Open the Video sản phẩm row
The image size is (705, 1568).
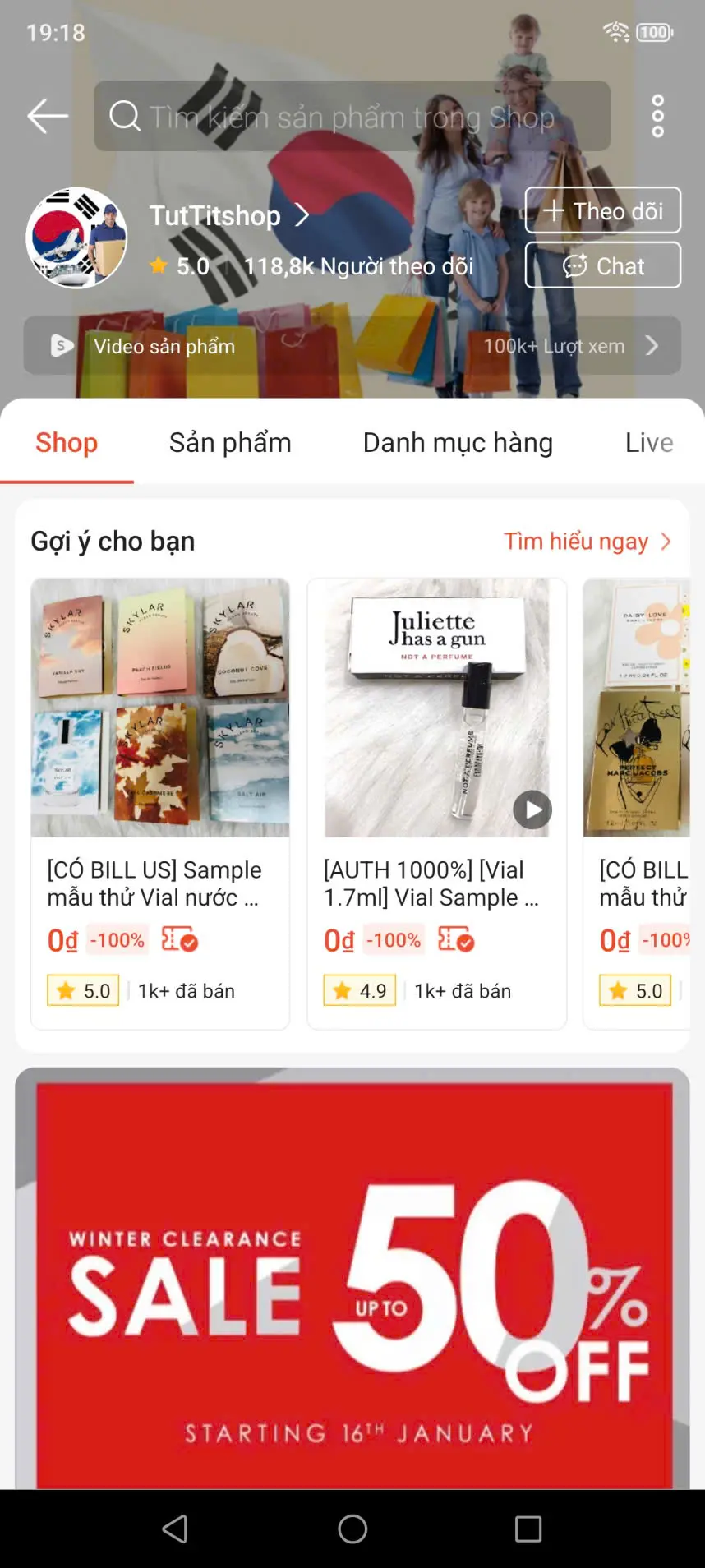[x=352, y=346]
